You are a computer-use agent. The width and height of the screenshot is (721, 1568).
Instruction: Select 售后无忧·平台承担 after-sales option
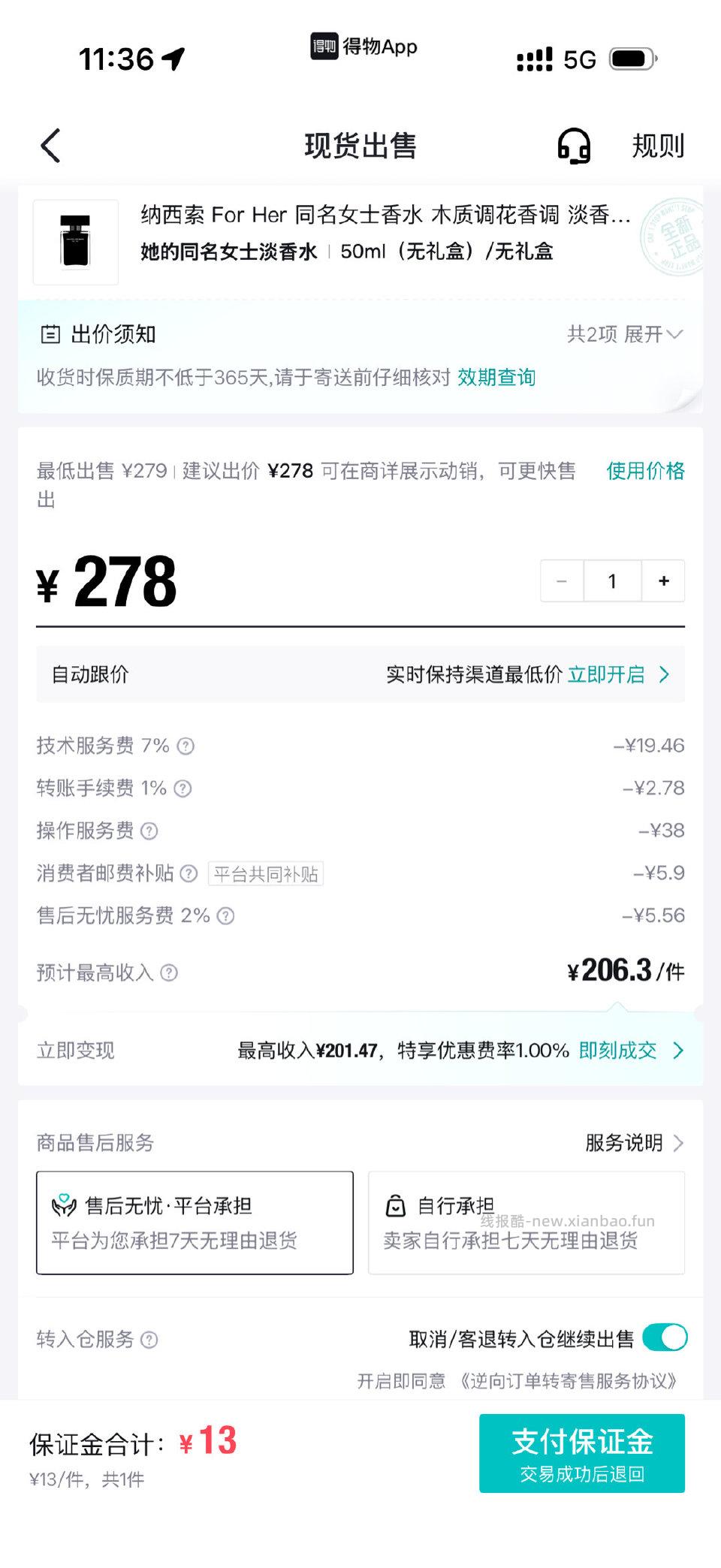point(195,1223)
